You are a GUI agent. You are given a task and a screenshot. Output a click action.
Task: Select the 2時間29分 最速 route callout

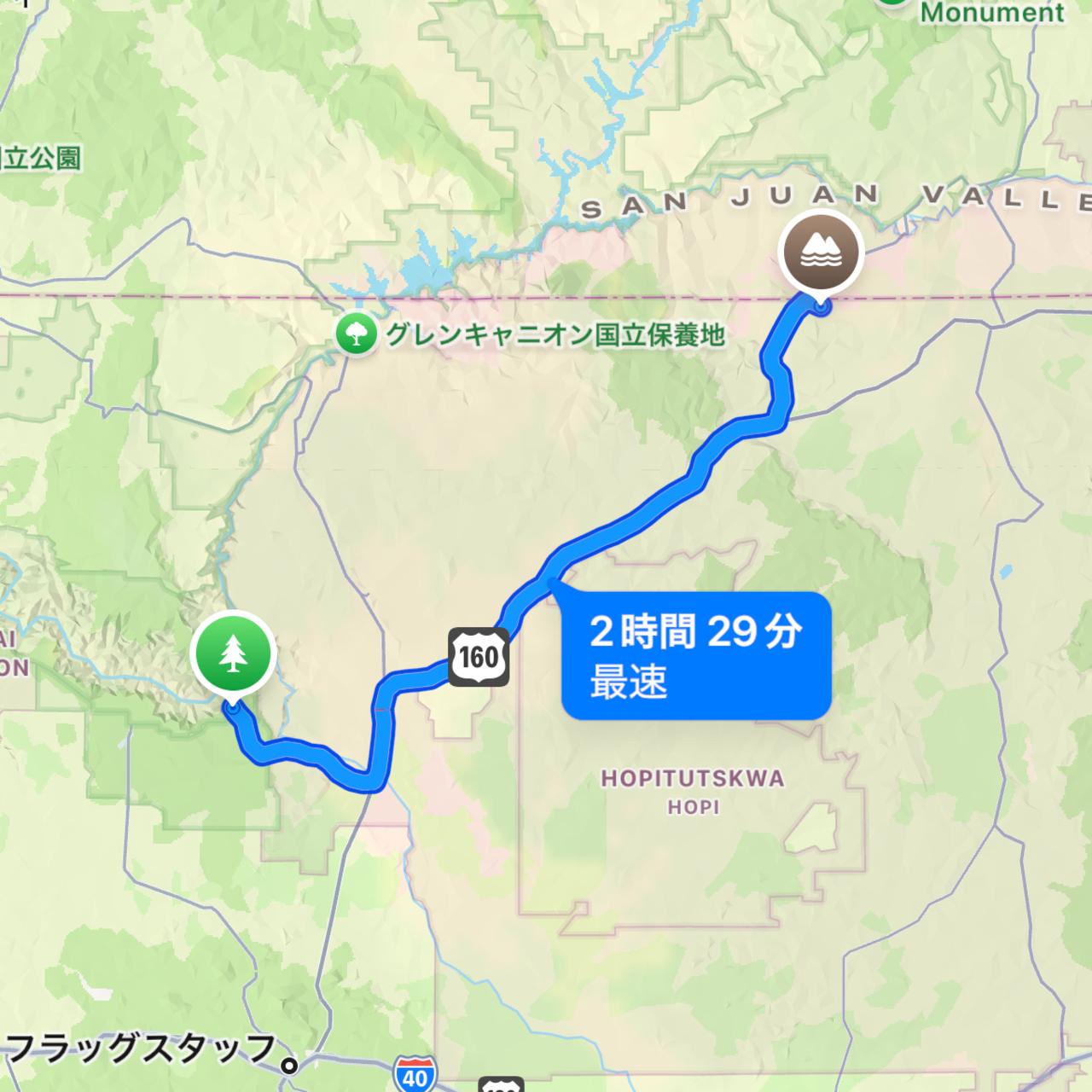pos(695,655)
